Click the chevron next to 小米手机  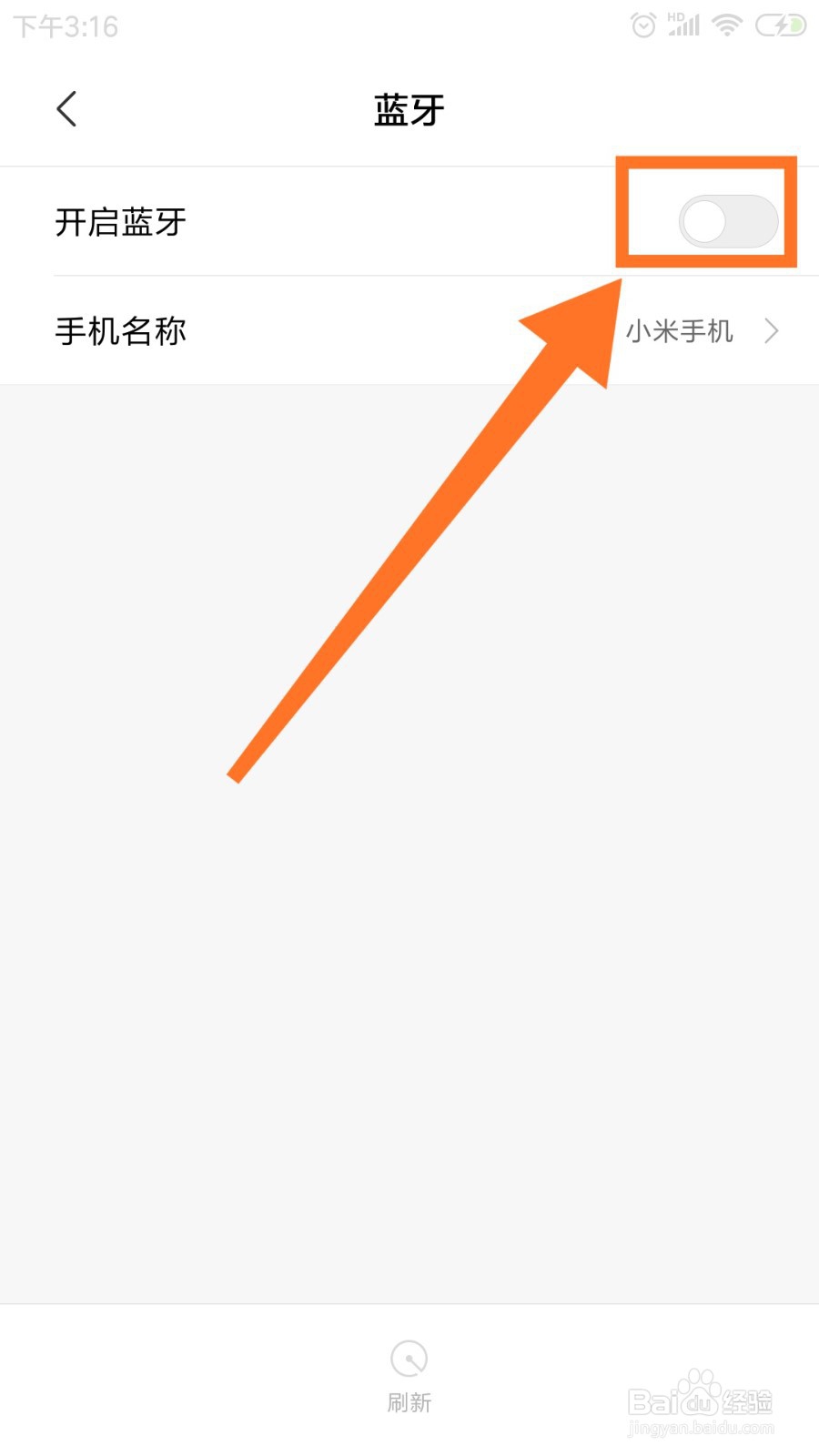click(x=771, y=331)
